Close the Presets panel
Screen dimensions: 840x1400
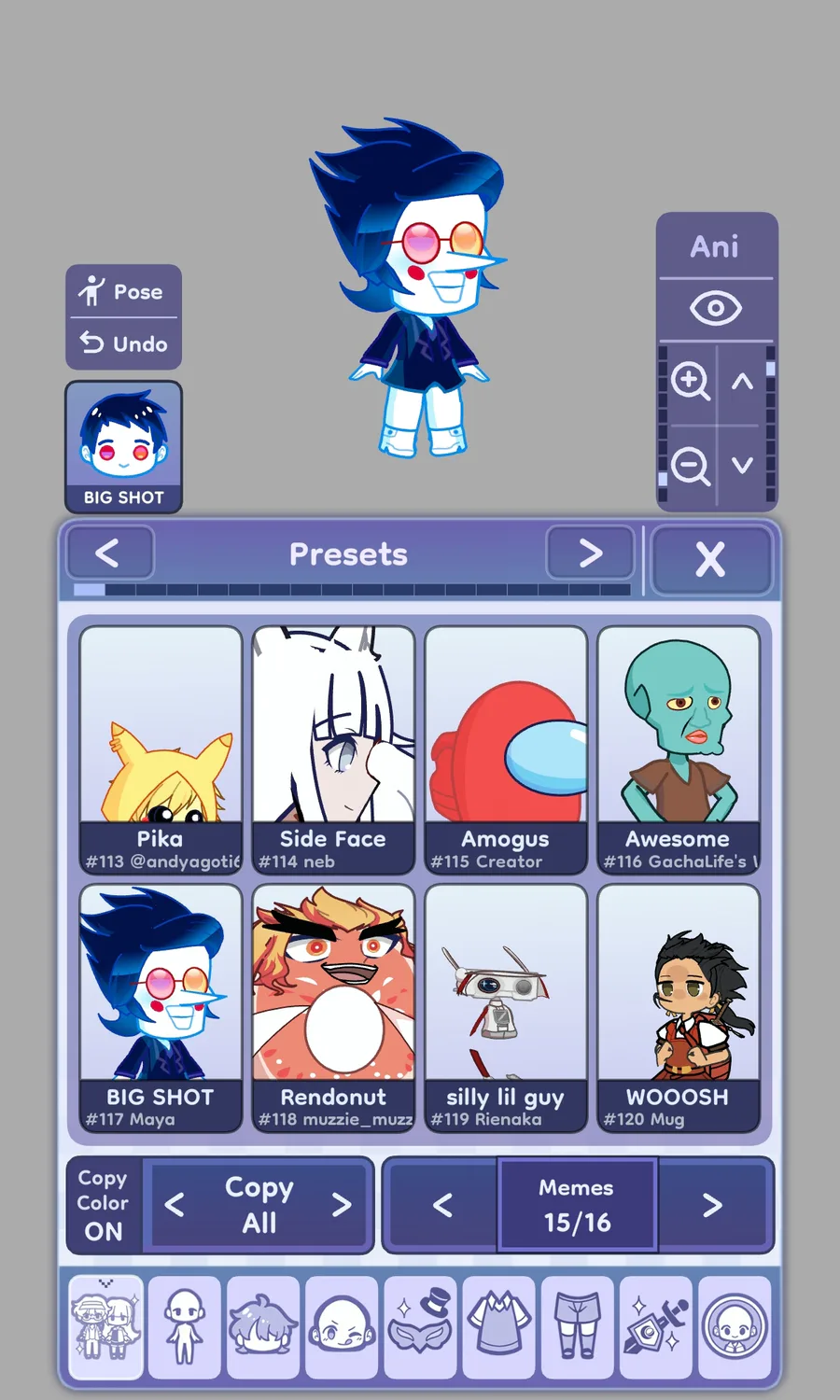(x=710, y=559)
